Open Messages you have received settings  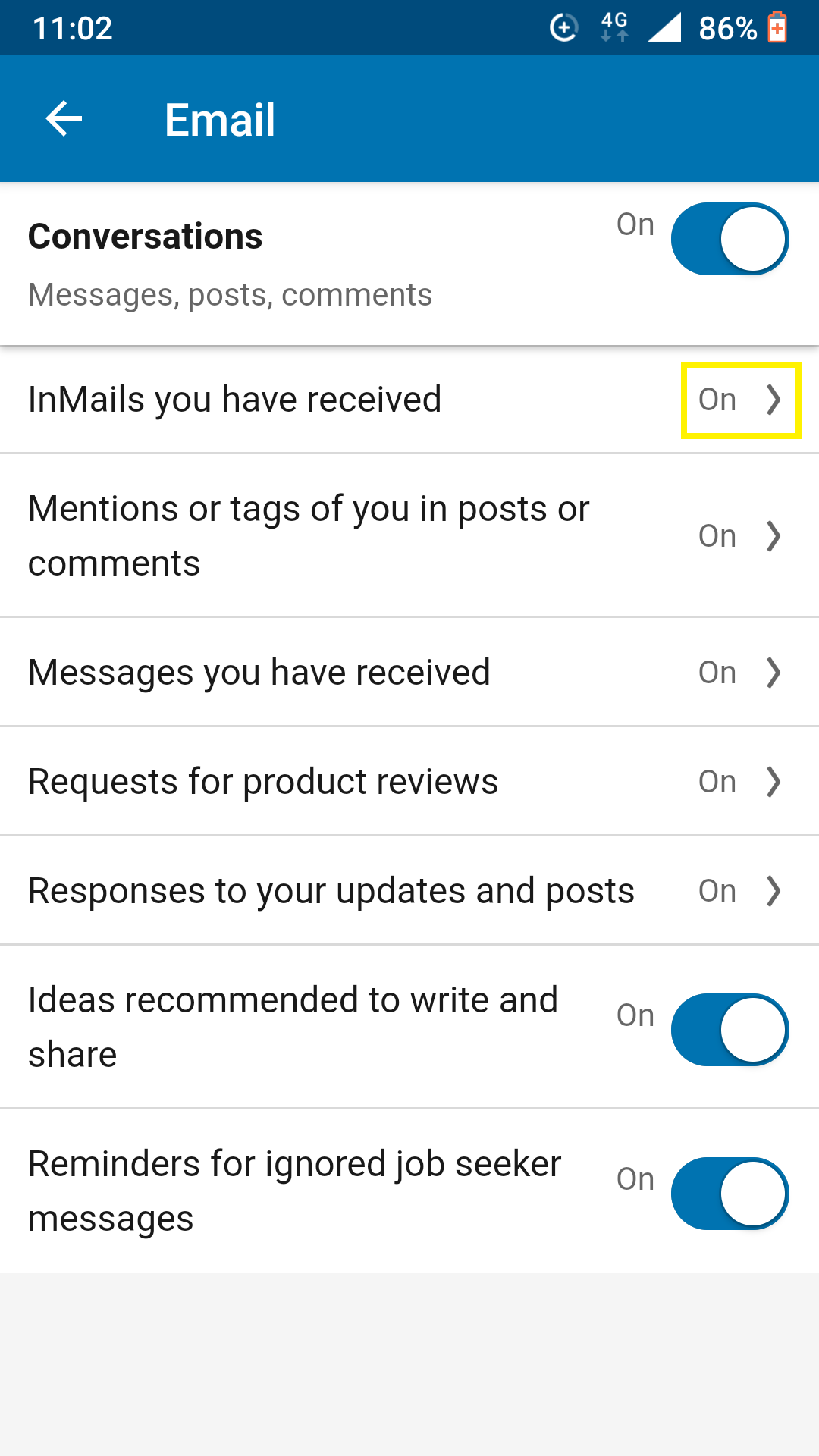(409, 673)
